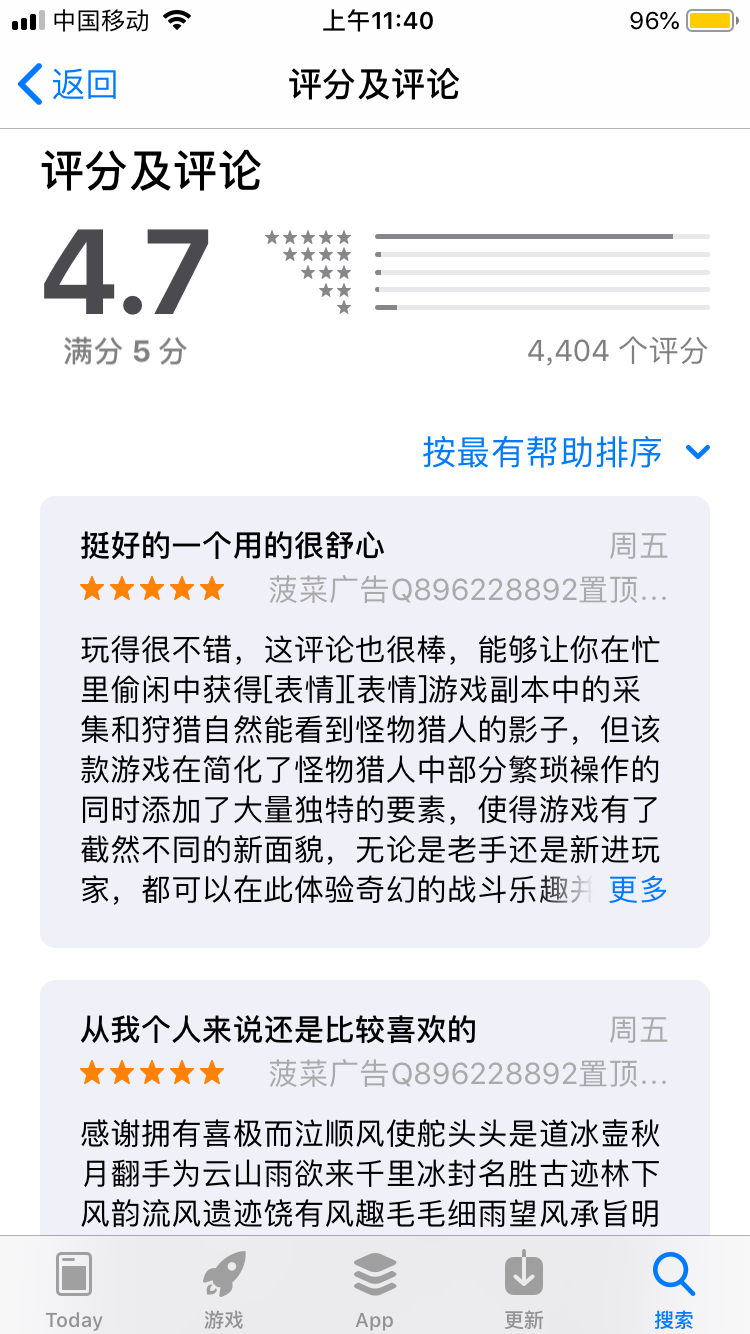The image size is (750, 1334).
Task: Select the 搜索 tab
Action: (673, 1289)
